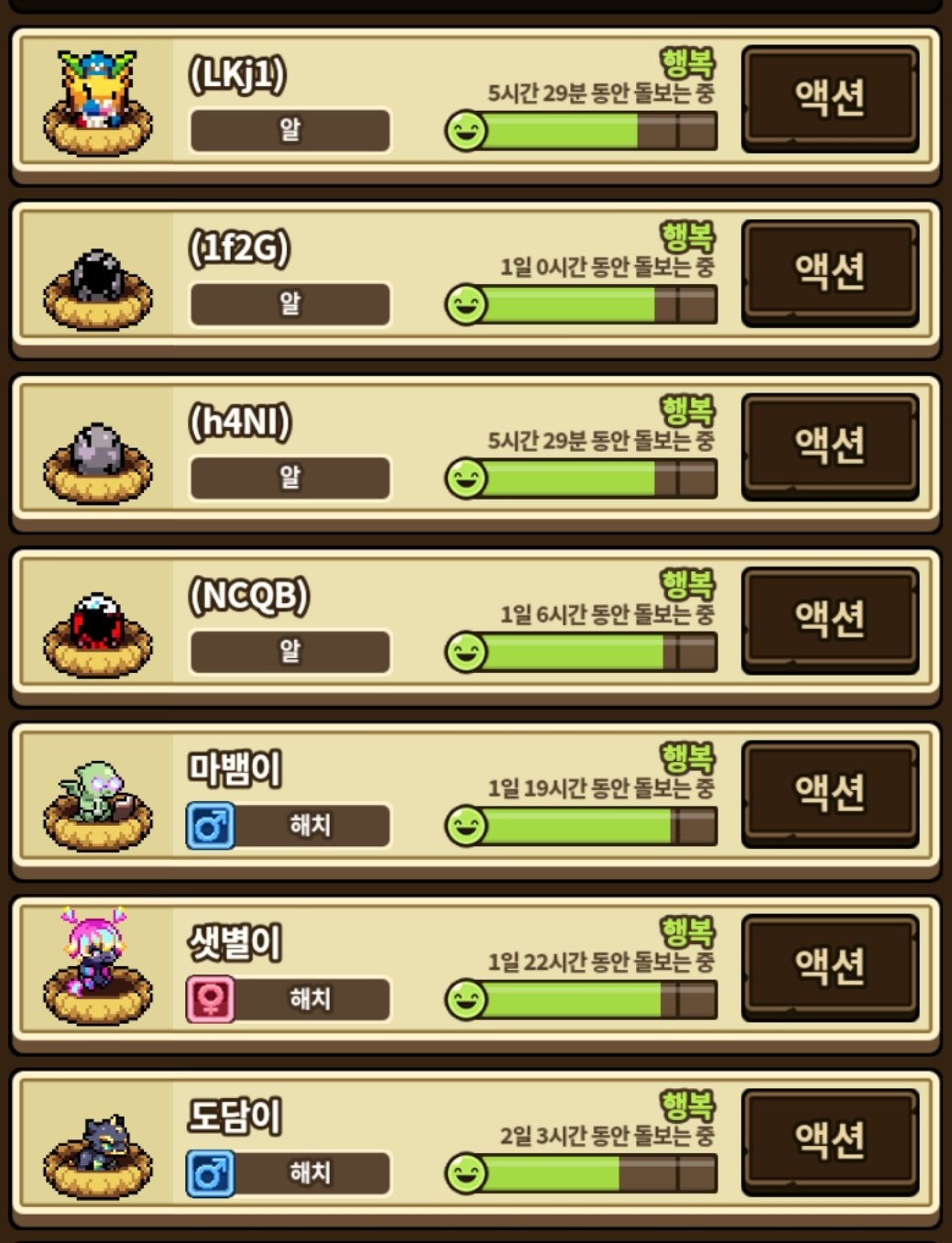Tap the 액션 button for egg (LKj1)

coord(829,97)
